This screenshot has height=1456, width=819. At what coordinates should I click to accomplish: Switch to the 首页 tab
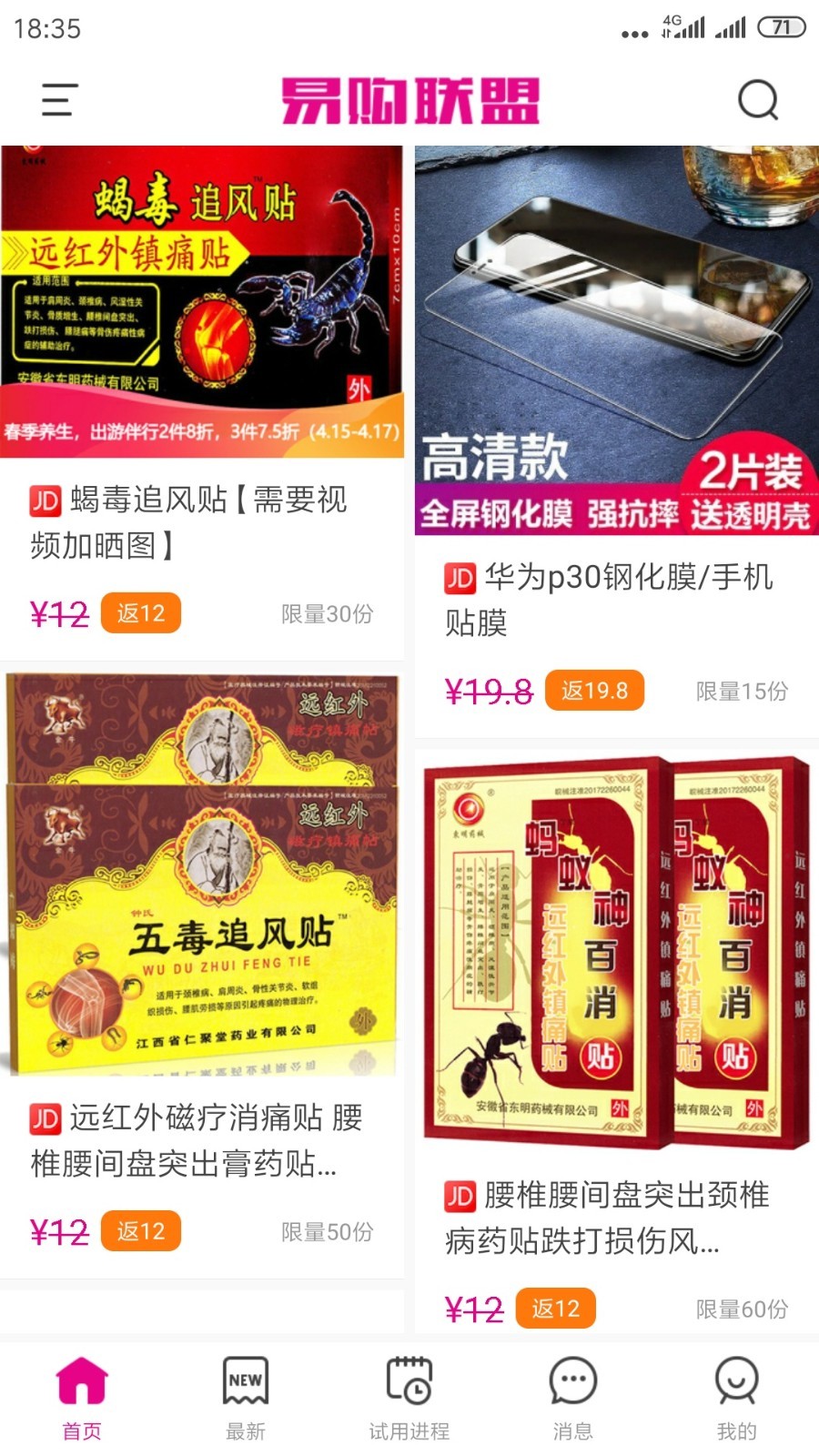click(82, 1399)
